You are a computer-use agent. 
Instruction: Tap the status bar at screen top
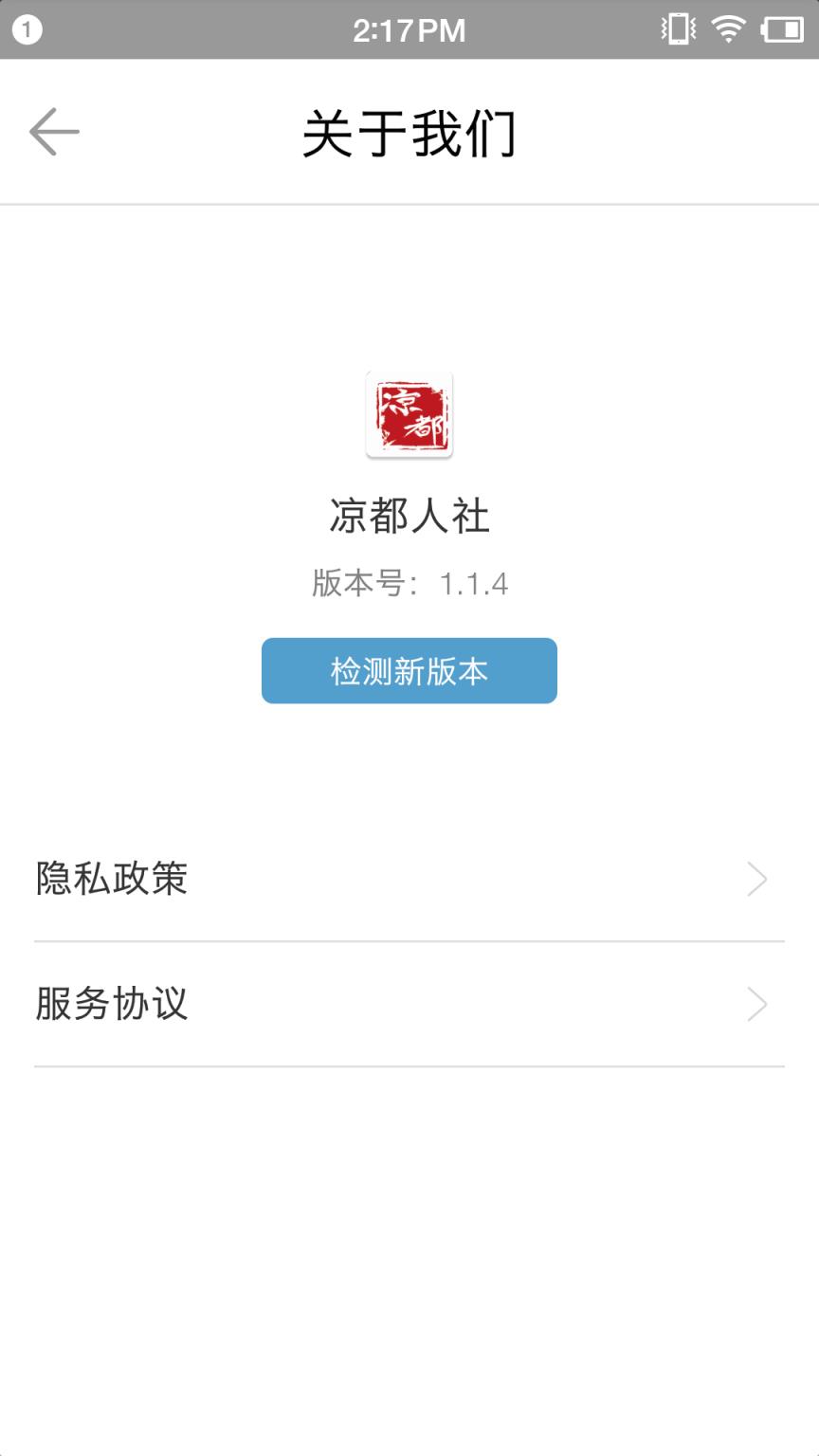coord(409,29)
